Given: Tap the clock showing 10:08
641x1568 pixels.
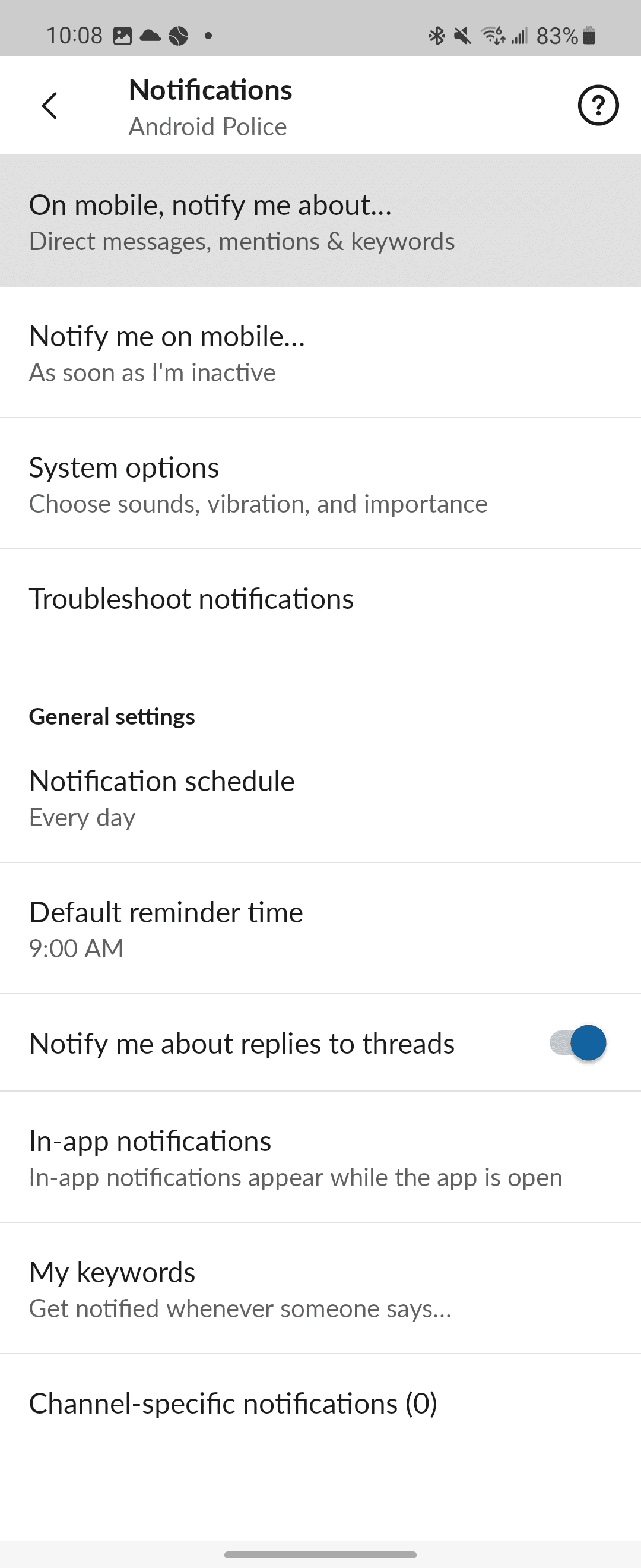Looking at the screenshot, I should tap(75, 34).
